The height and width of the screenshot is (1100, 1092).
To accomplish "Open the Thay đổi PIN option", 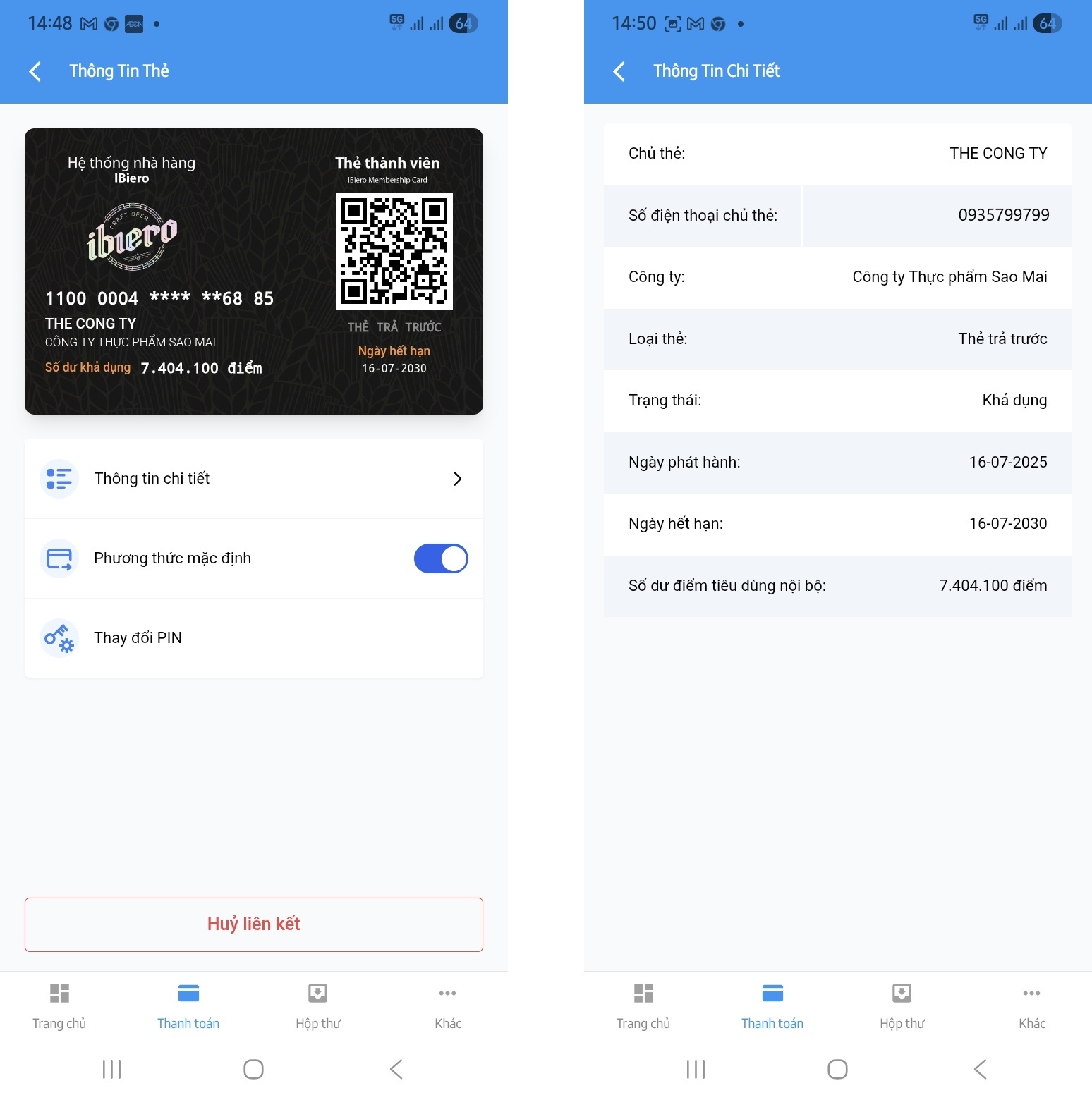I will pos(253,638).
